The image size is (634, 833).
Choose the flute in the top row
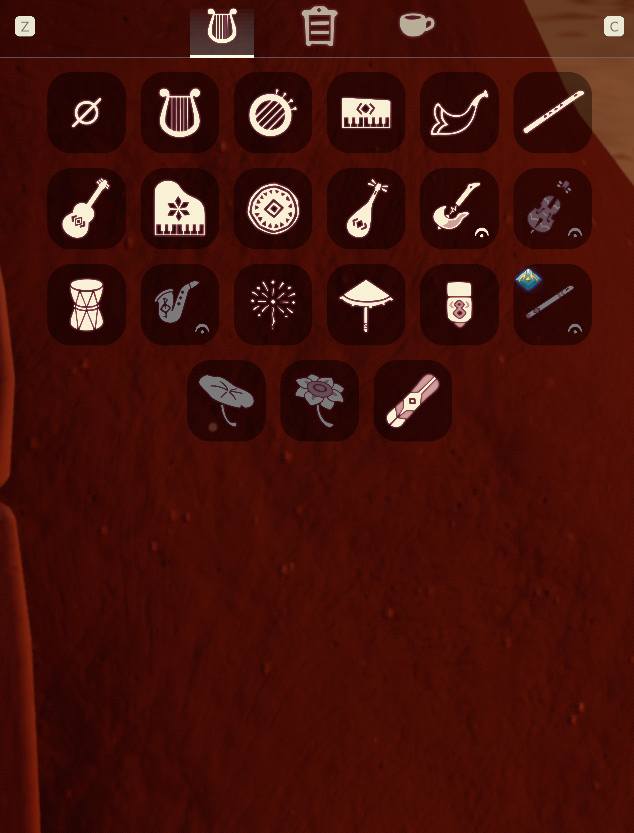552,113
